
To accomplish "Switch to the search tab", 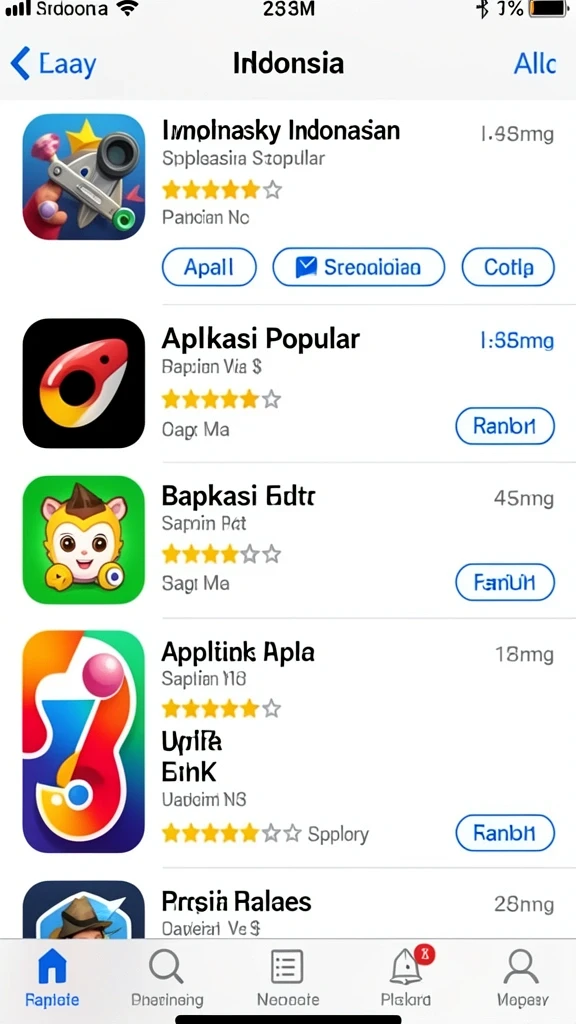I will [167, 977].
